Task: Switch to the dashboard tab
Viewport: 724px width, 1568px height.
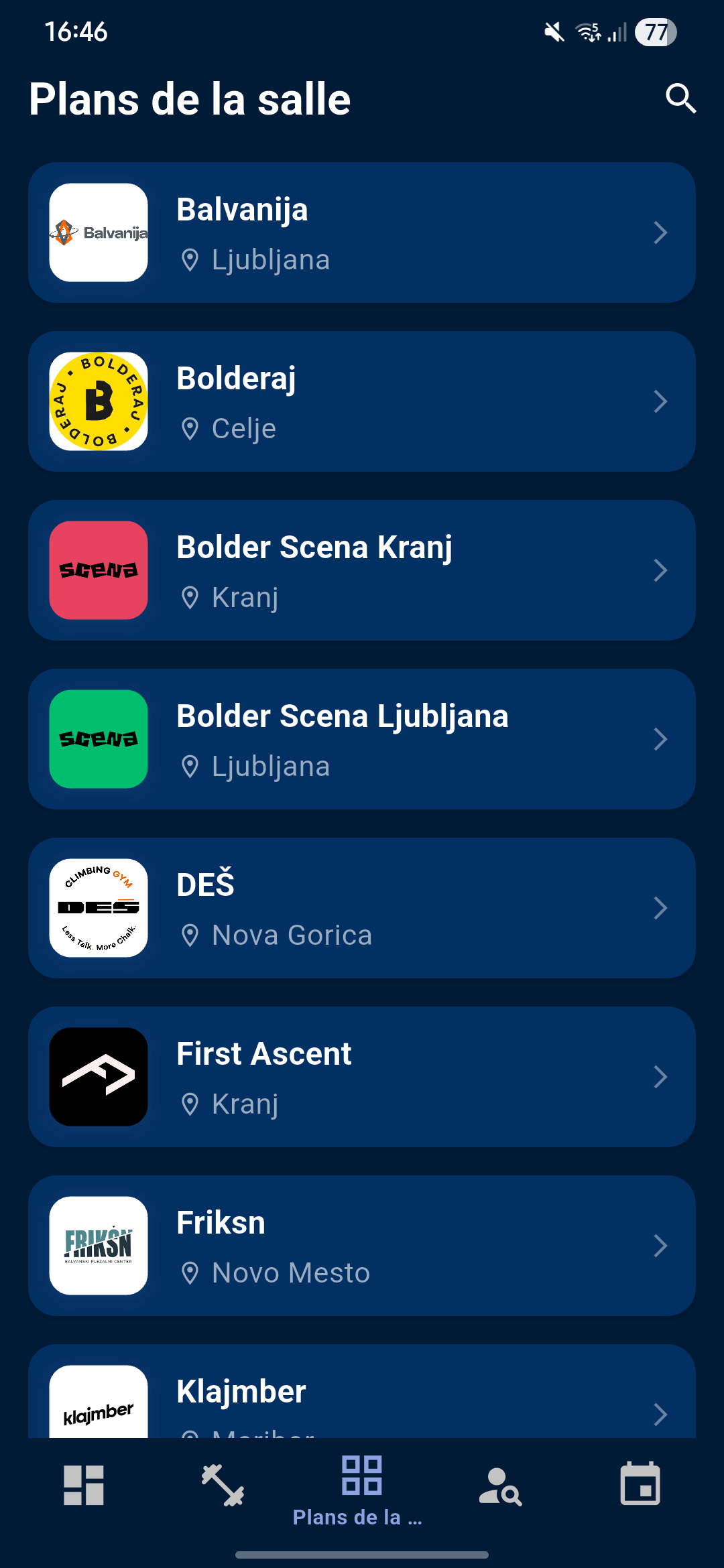Action: [x=84, y=1485]
